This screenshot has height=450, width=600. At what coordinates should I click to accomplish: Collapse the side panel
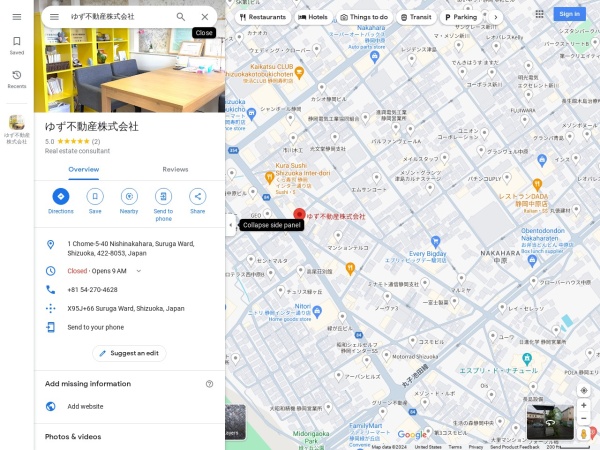point(231,225)
